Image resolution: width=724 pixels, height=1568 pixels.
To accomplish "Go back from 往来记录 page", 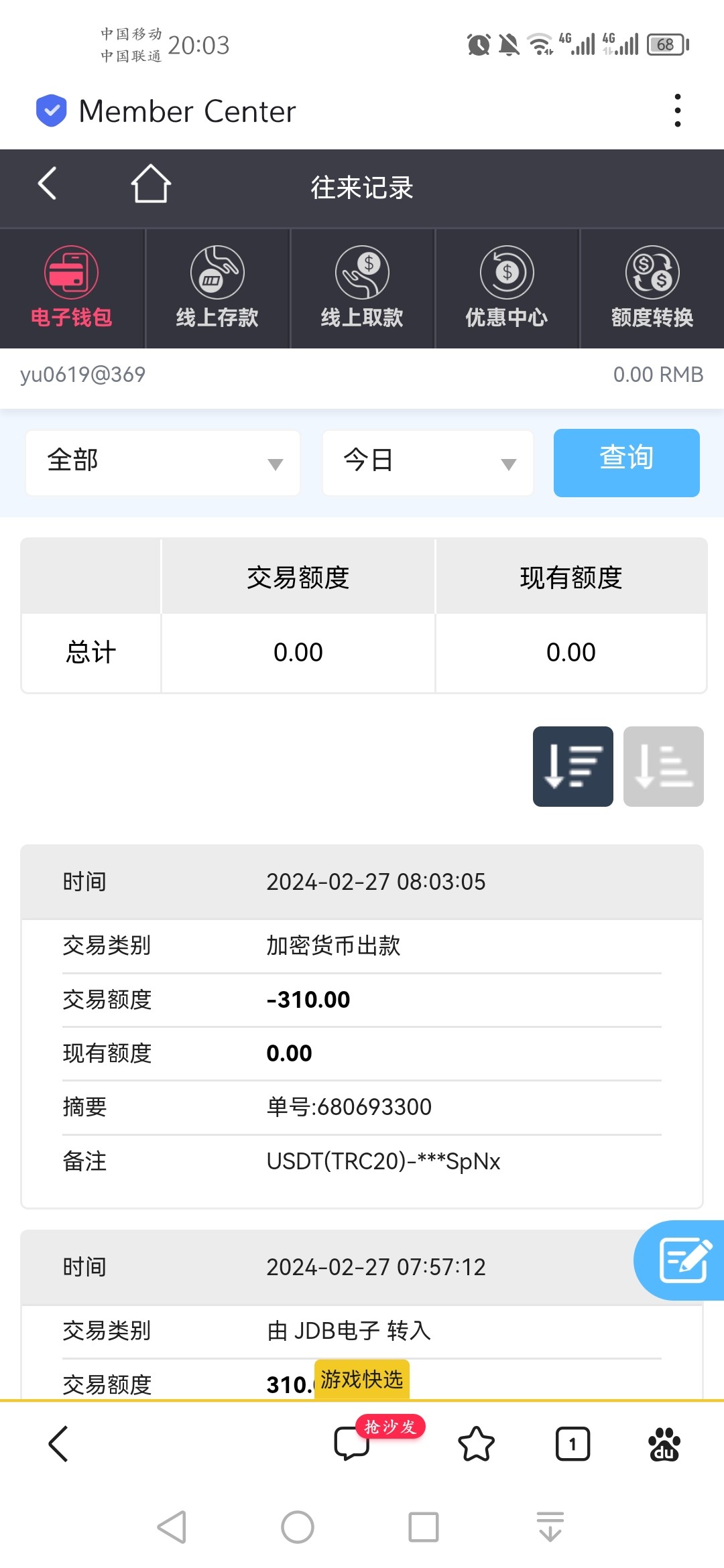I will pyautogui.click(x=47, y=184).
